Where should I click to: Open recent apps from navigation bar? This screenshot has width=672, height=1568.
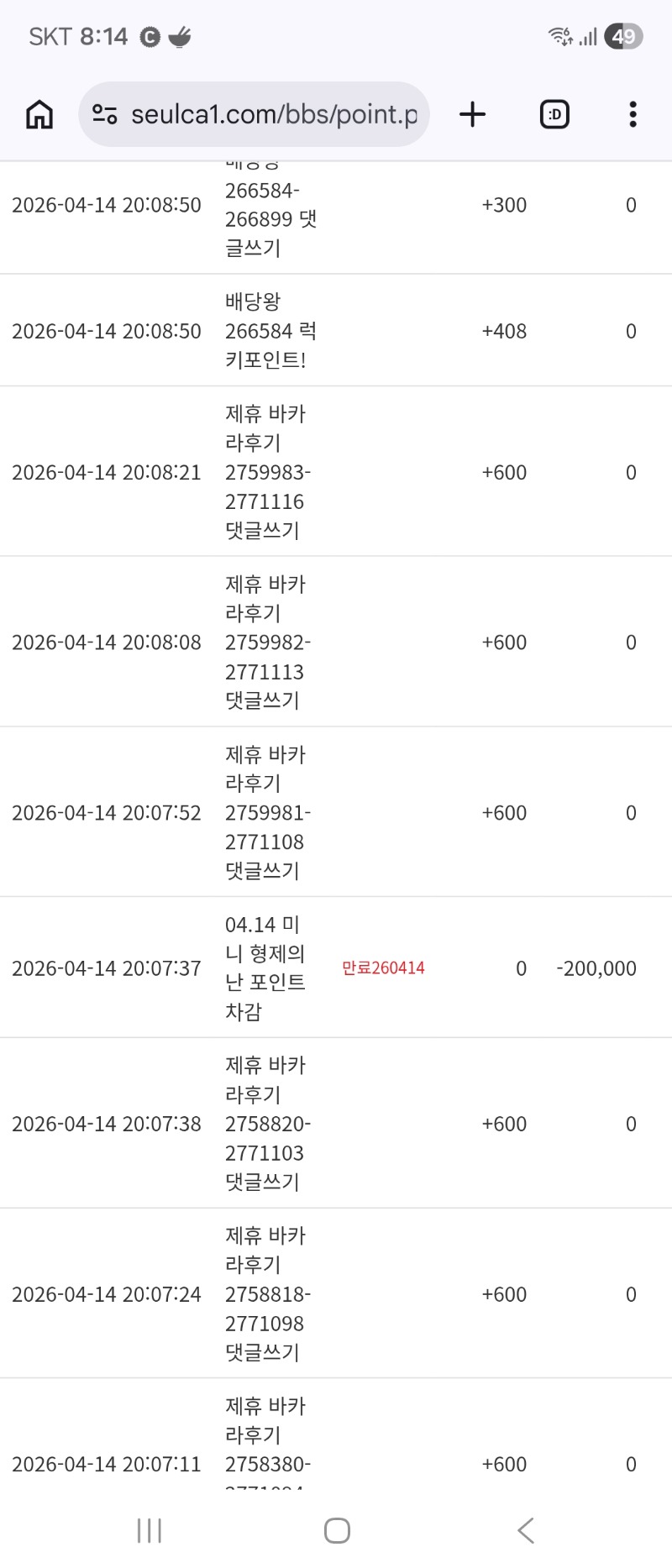tap(150, 1531)
